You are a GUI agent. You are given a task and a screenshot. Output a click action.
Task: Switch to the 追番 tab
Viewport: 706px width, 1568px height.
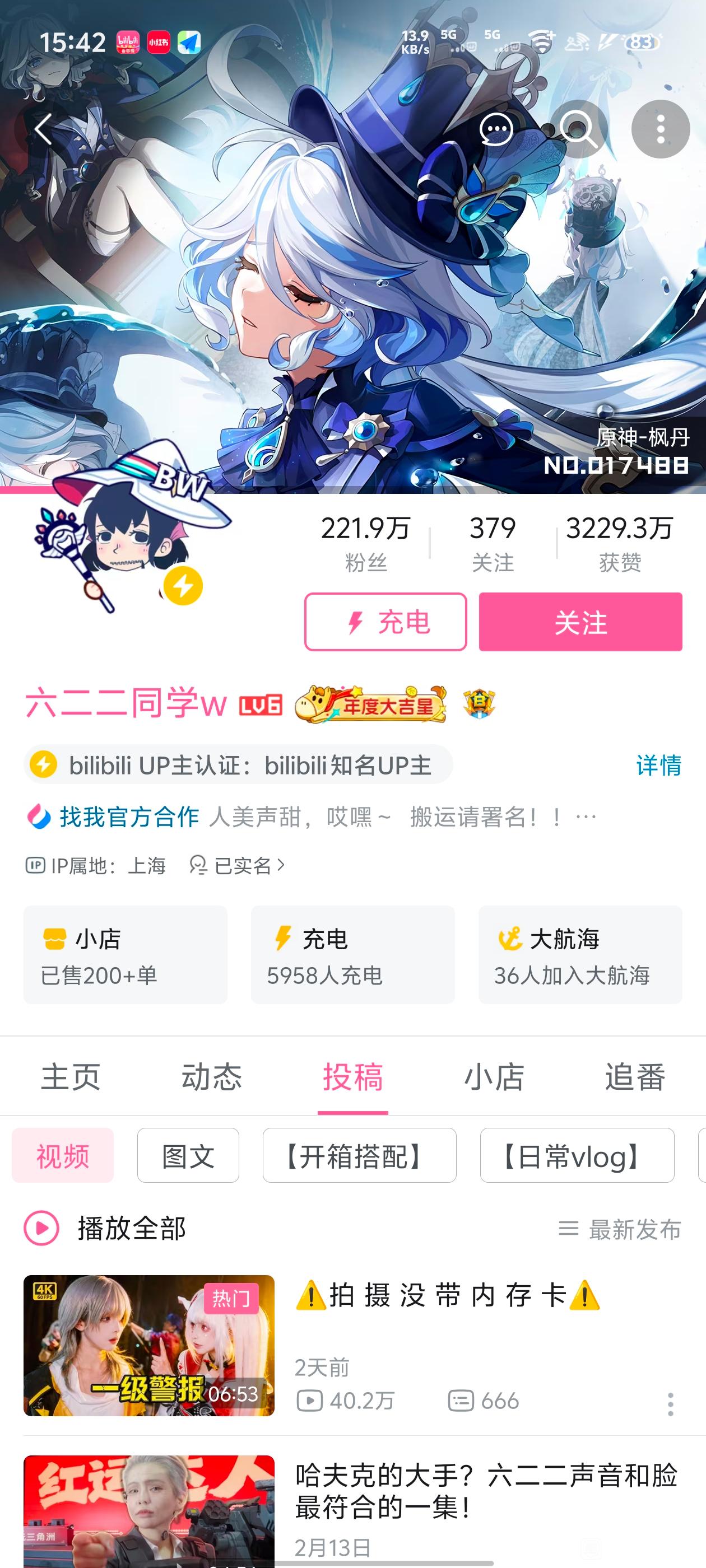click(635, 1076)
